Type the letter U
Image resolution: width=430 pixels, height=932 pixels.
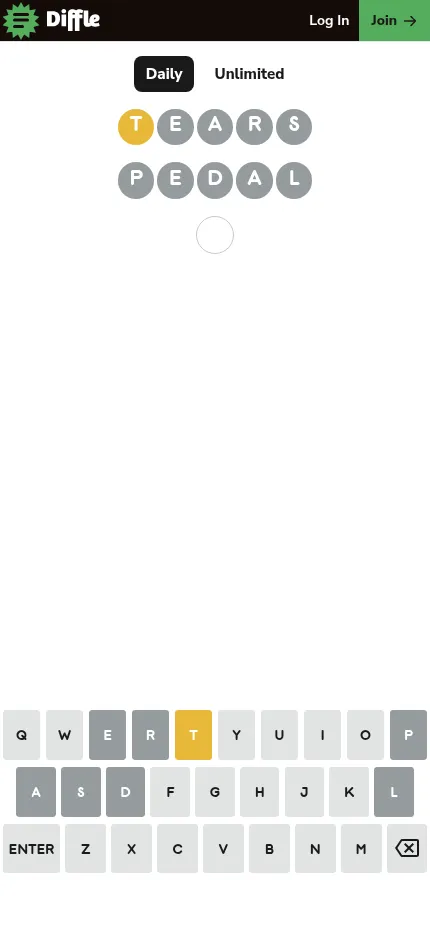point(279,735)
